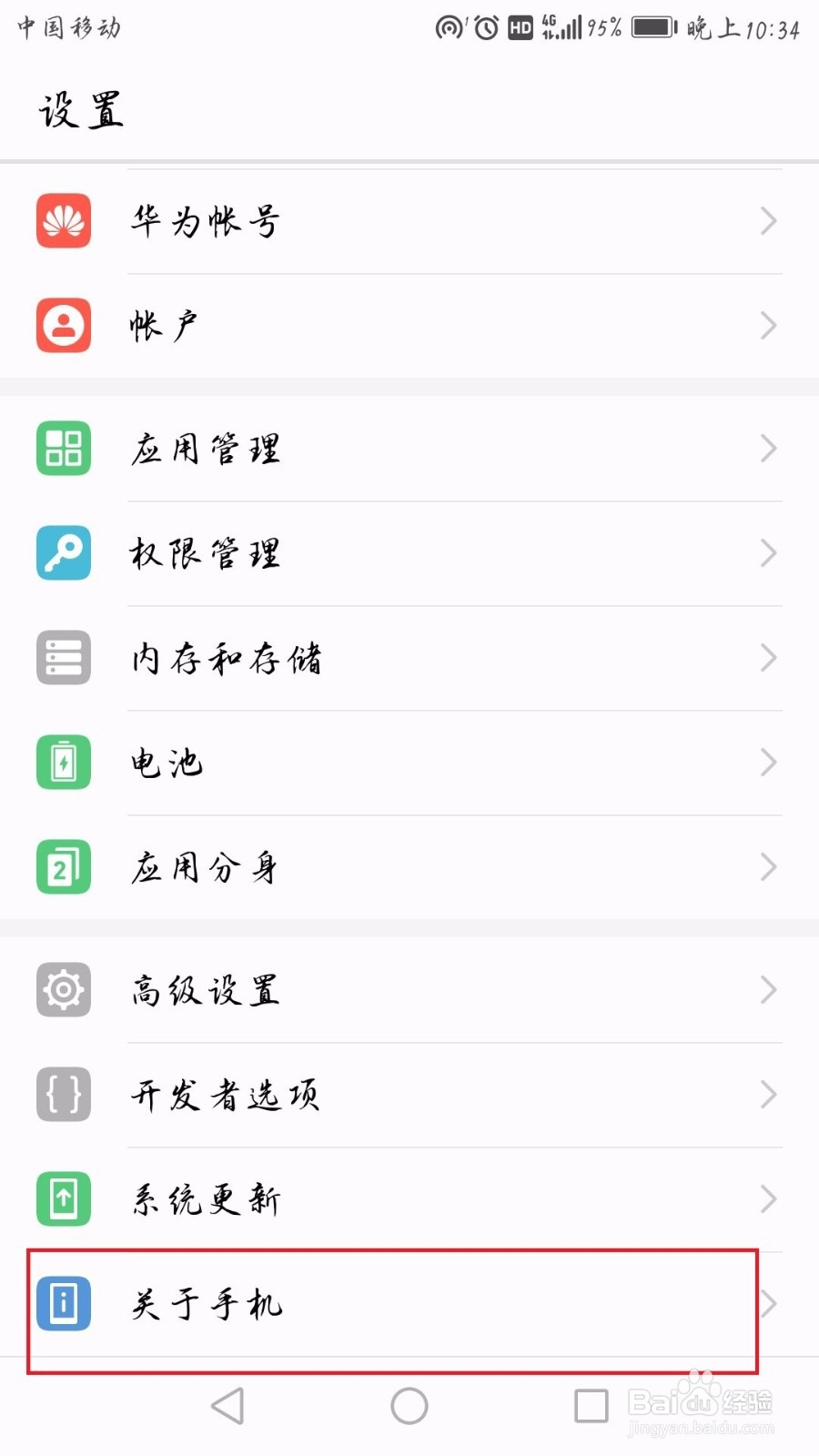Open 权限管理 settings
The image size is (819, 1456).
point(409,553)
